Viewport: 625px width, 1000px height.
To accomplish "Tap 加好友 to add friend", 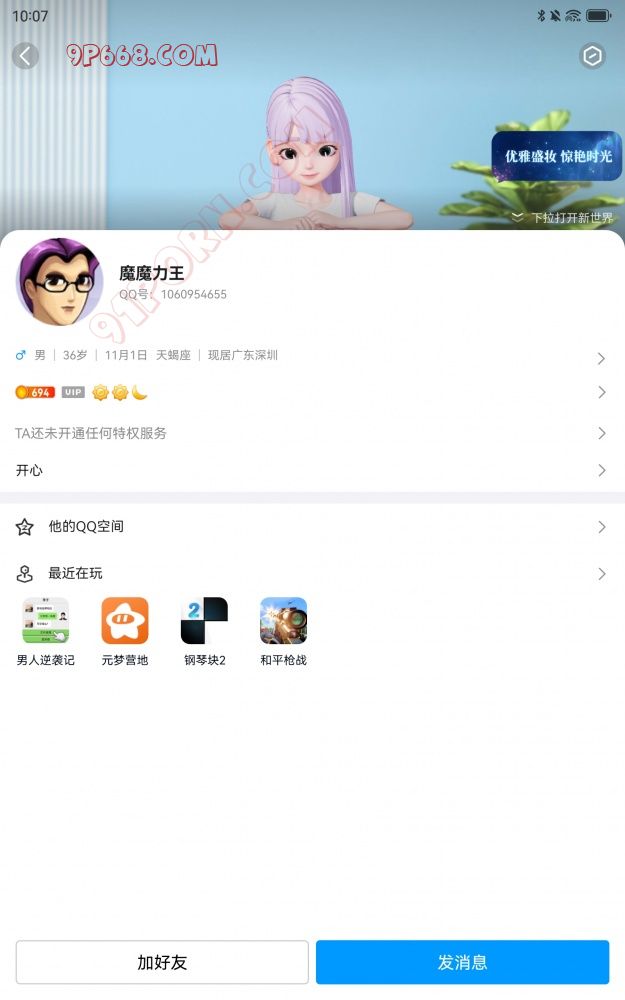I will [162, 962].
